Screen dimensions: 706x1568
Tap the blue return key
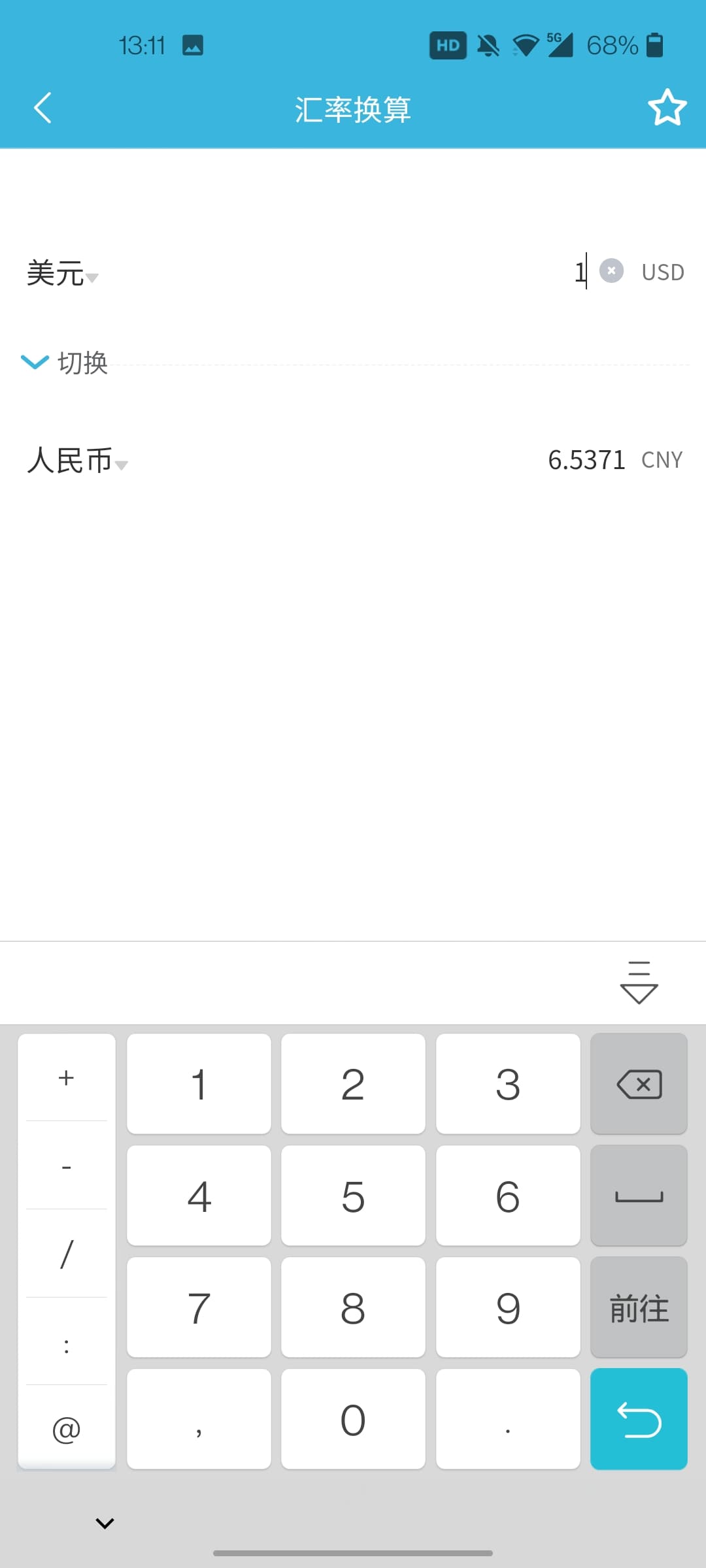(x=639, y=1419)
